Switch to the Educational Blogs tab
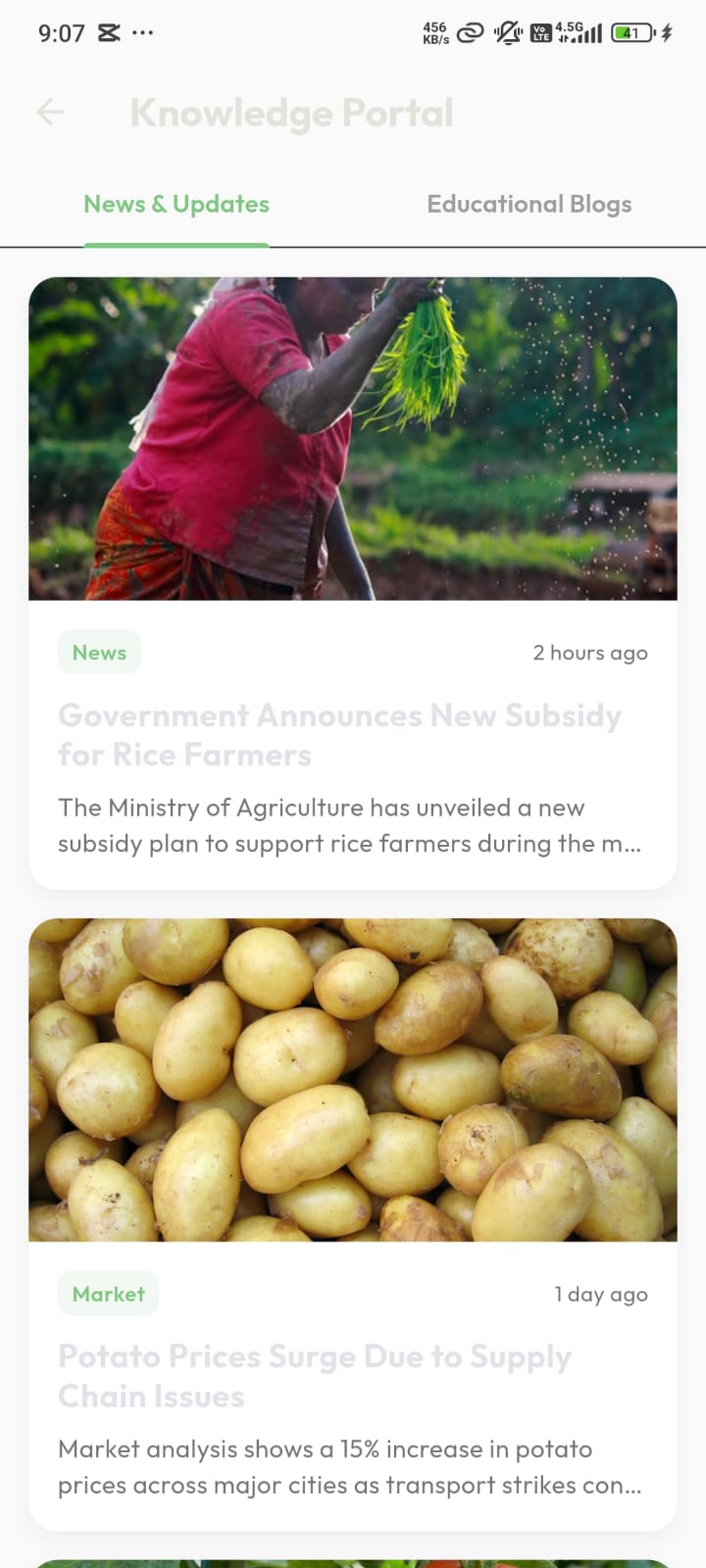Screen dimensions: 706x1568 (x=529, y=204)
